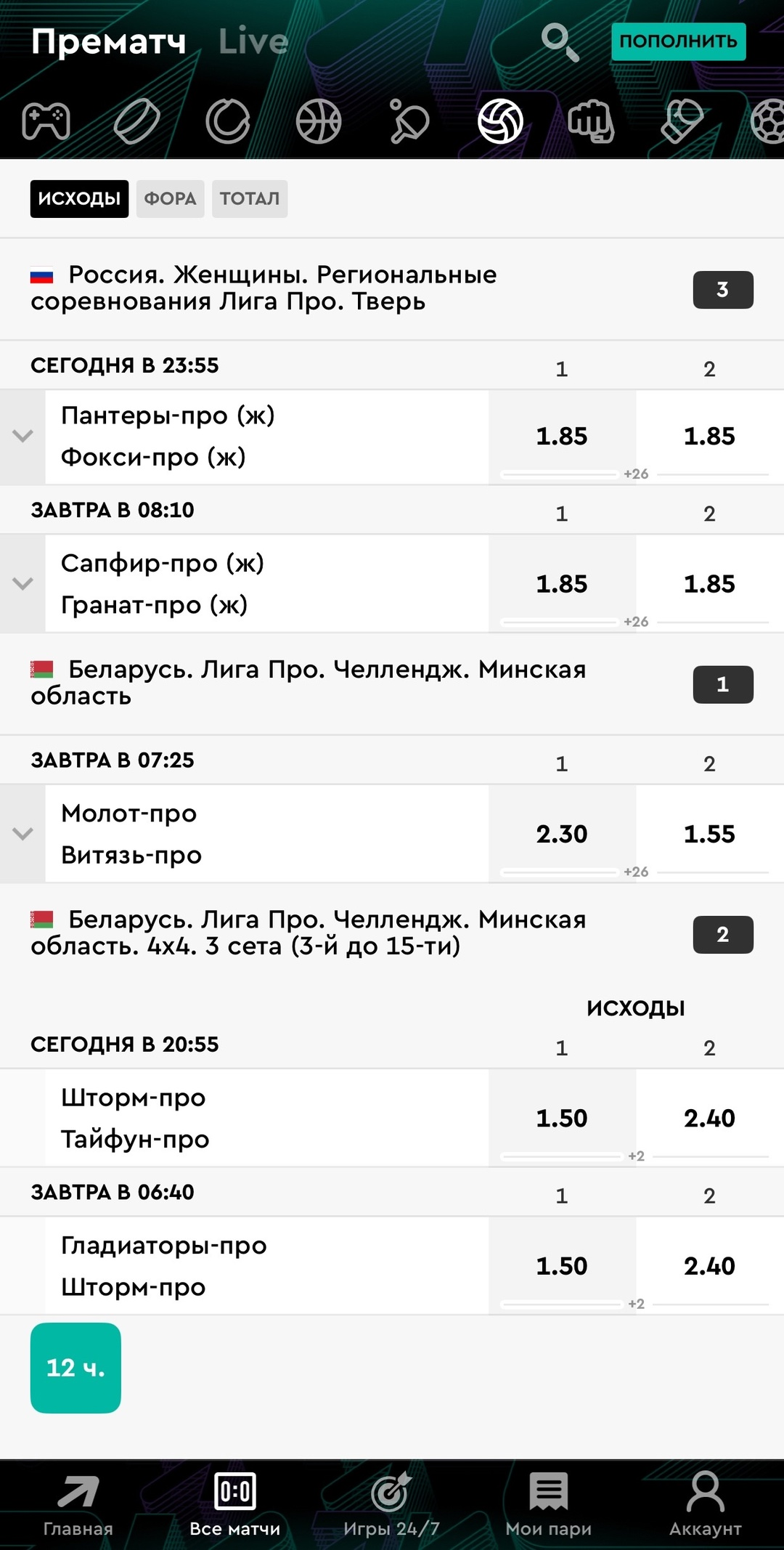The image size is (784, 1550).
Task: Pick Витязь-про to win at 1.55
Action: [709, 834]
